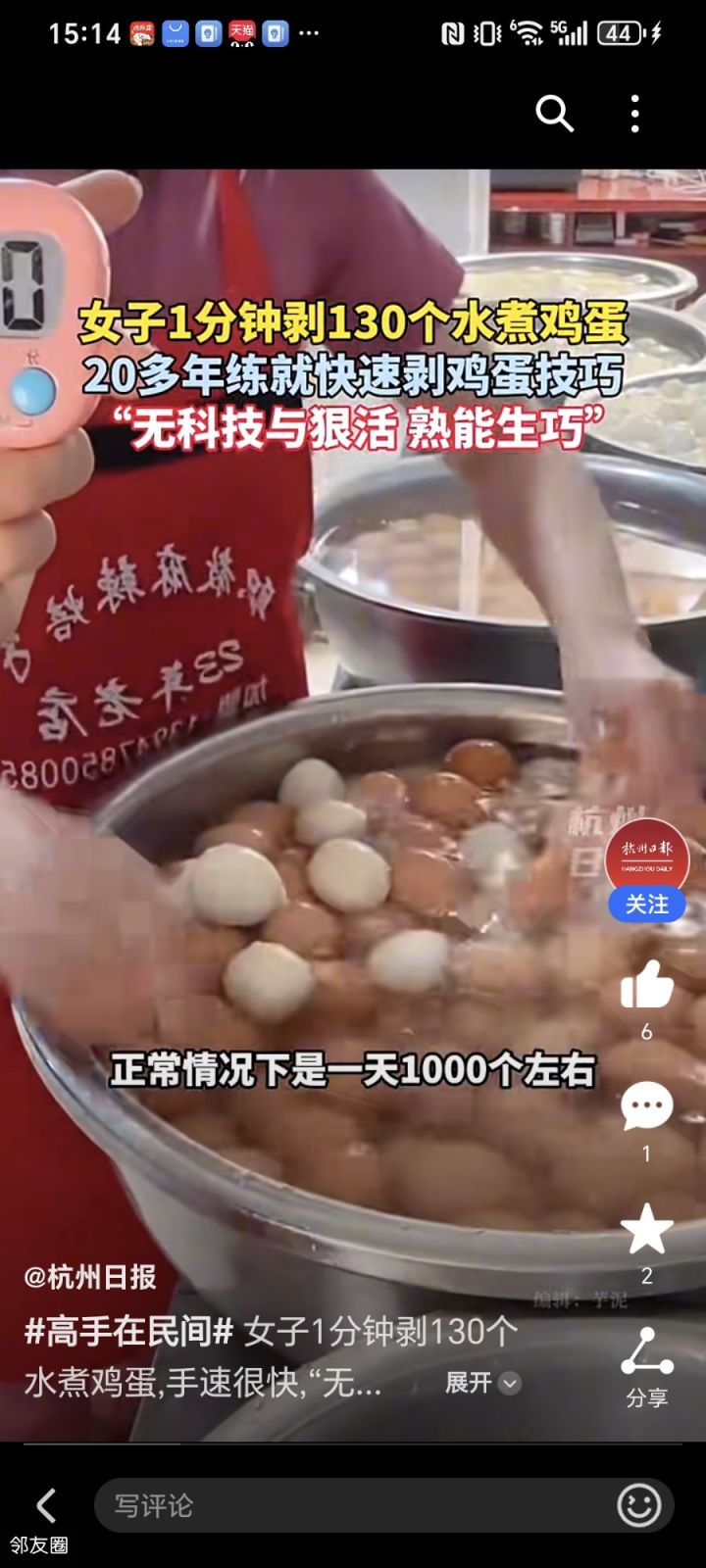Tap the 写评论 comment field
Screen dimensions: 706x1568
pos(343,1505)
